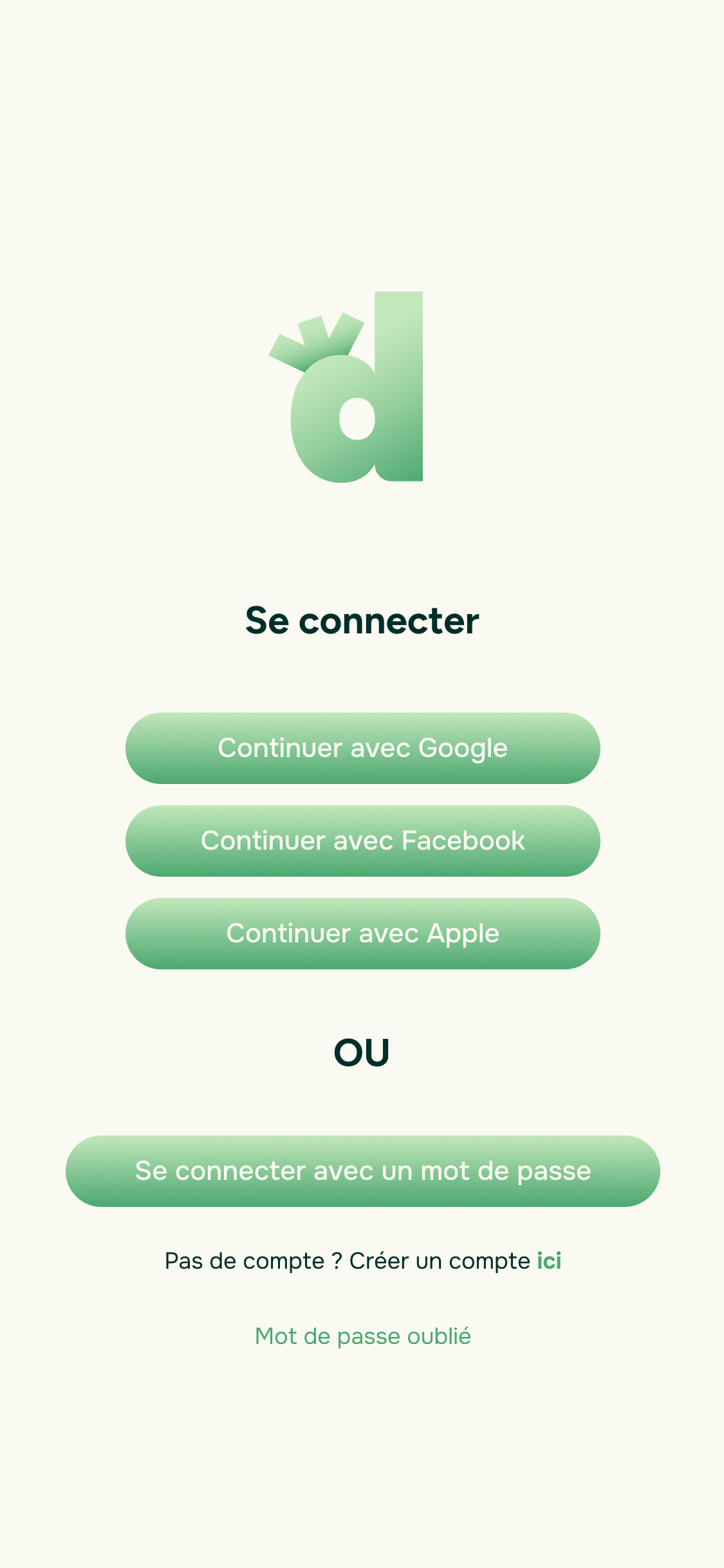This screenshot has height=1568, width=724.
Task: Open account creation via 'ici' link
Action: pos(550,1260)
